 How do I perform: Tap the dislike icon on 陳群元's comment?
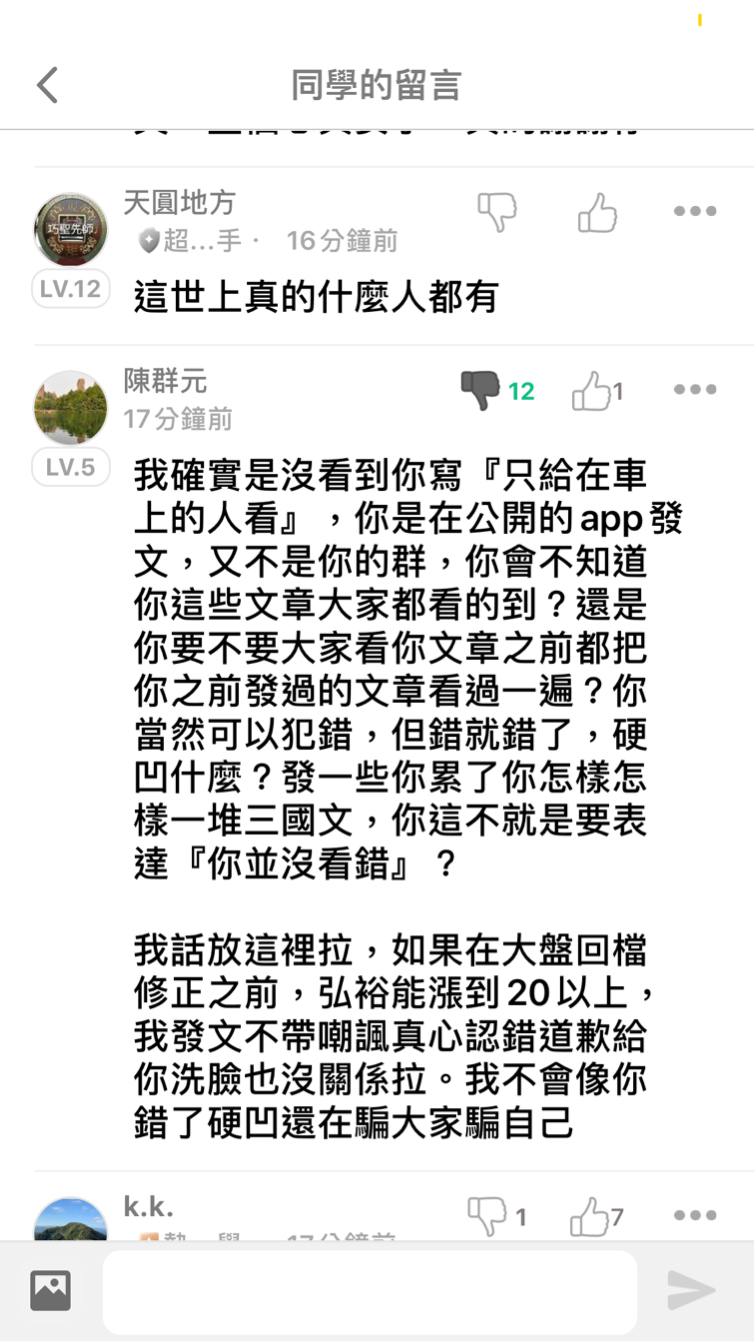pos(480,390)
